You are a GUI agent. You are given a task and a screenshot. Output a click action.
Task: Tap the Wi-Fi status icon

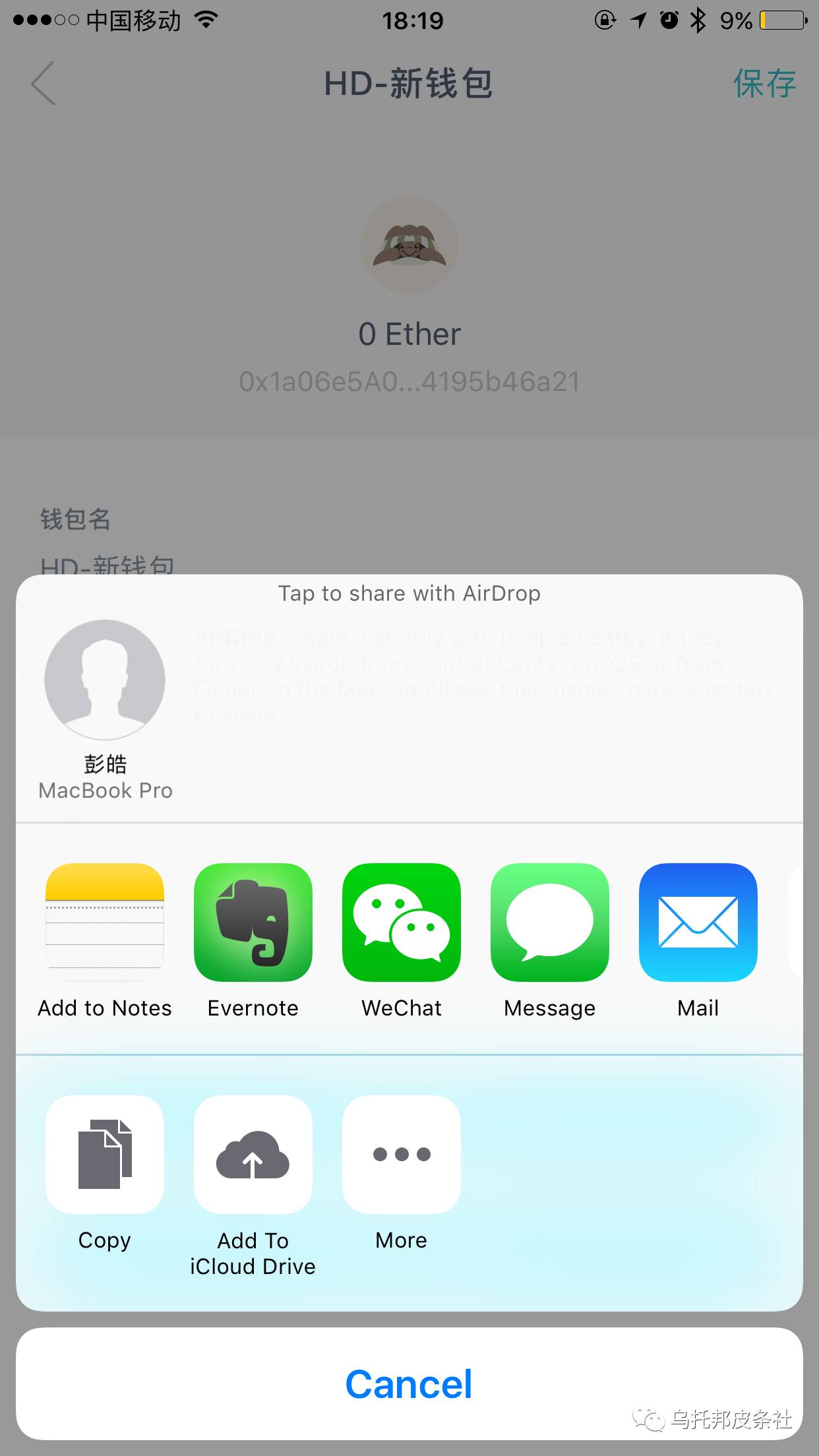[205, 20]
